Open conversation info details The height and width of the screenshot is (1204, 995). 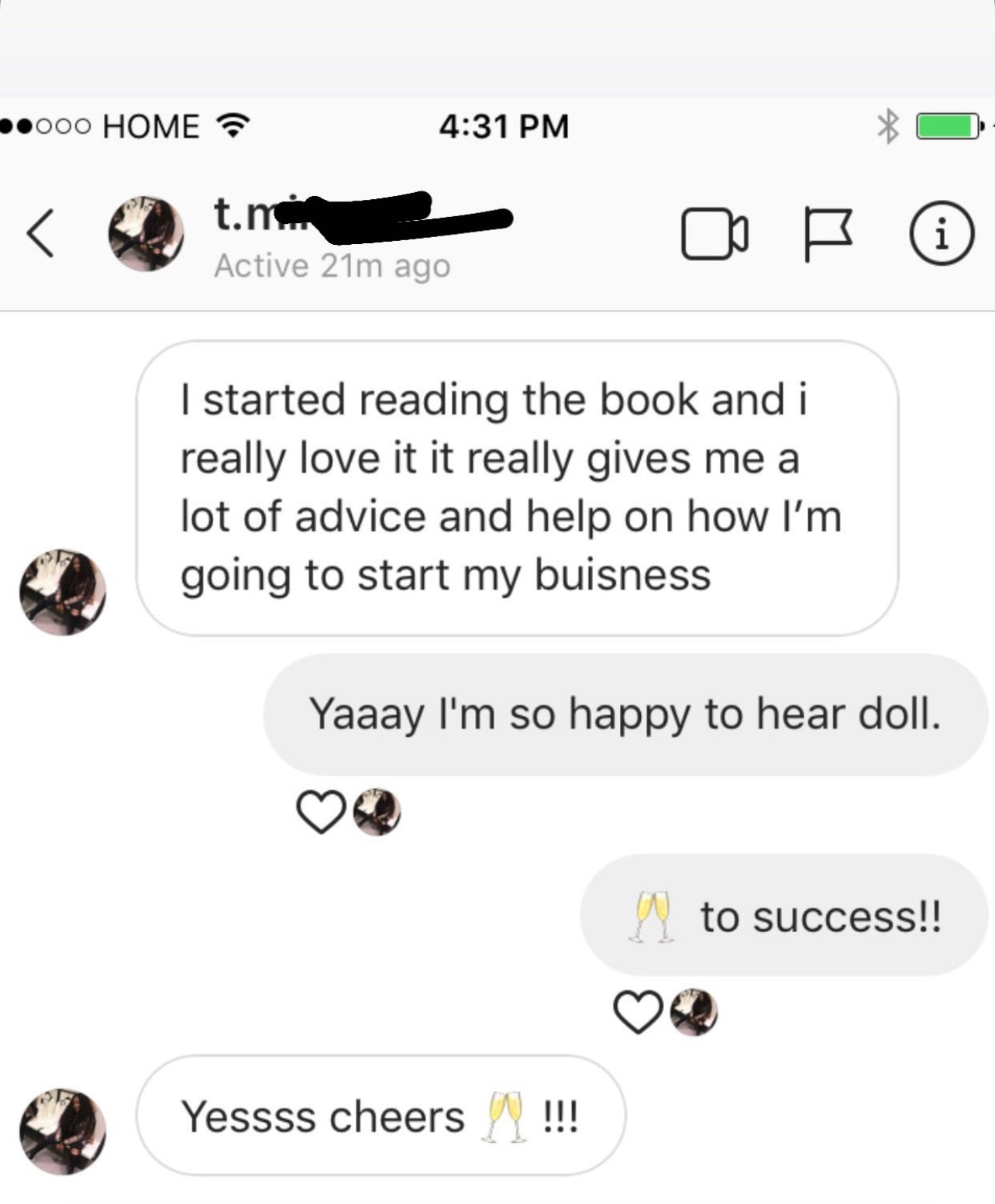pyautogui.click(x=941, y=234)
